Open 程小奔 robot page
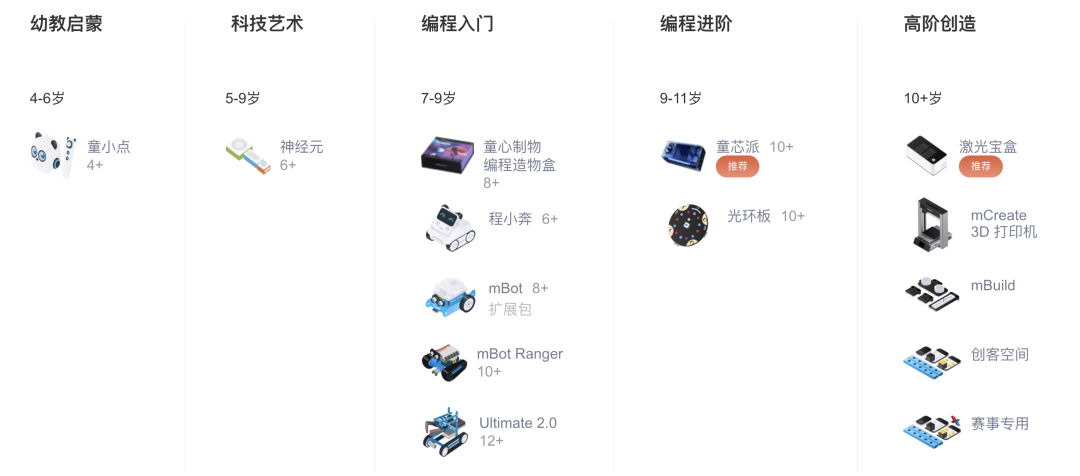This screenshot has height=476, width=1080. (x=510, y=218)
